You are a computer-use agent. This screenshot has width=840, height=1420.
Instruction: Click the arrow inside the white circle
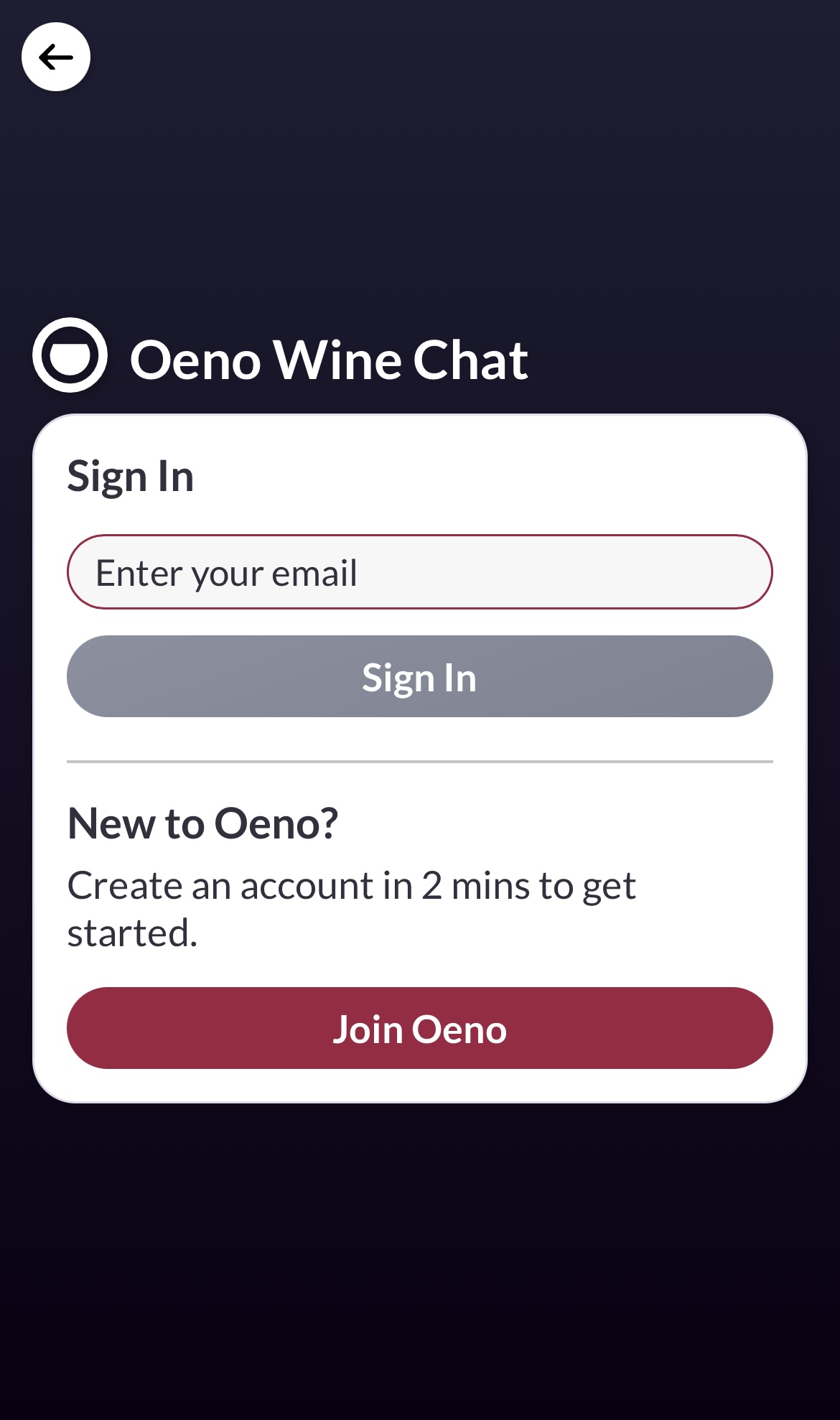pyautogui.click(x=56, y=57)
